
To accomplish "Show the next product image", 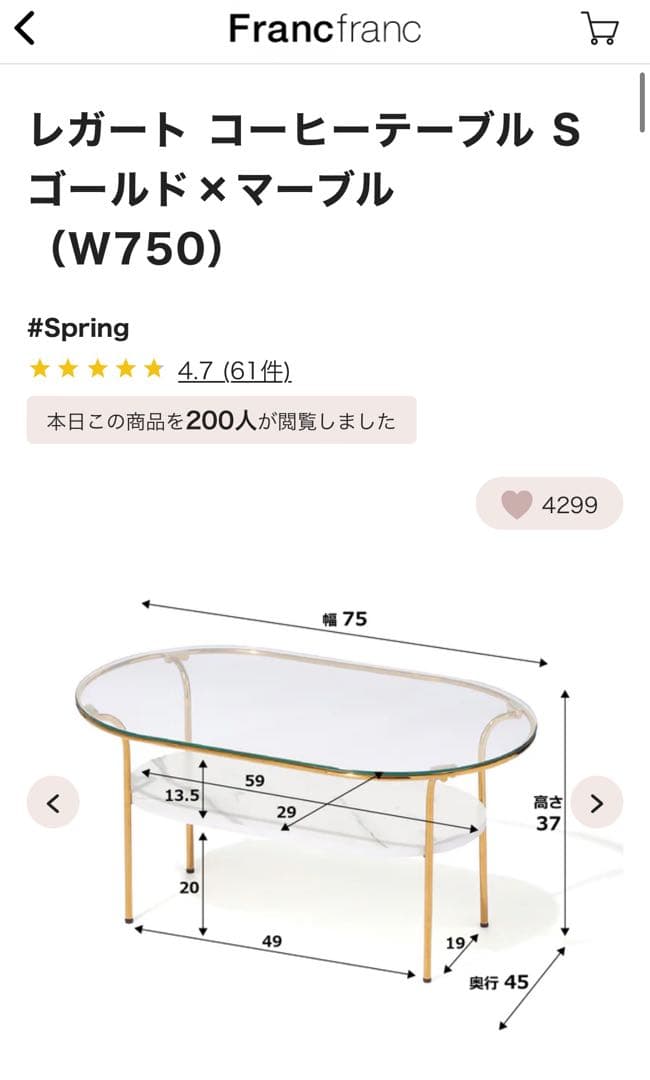I will pyautogui.click(x=597, y=802).
